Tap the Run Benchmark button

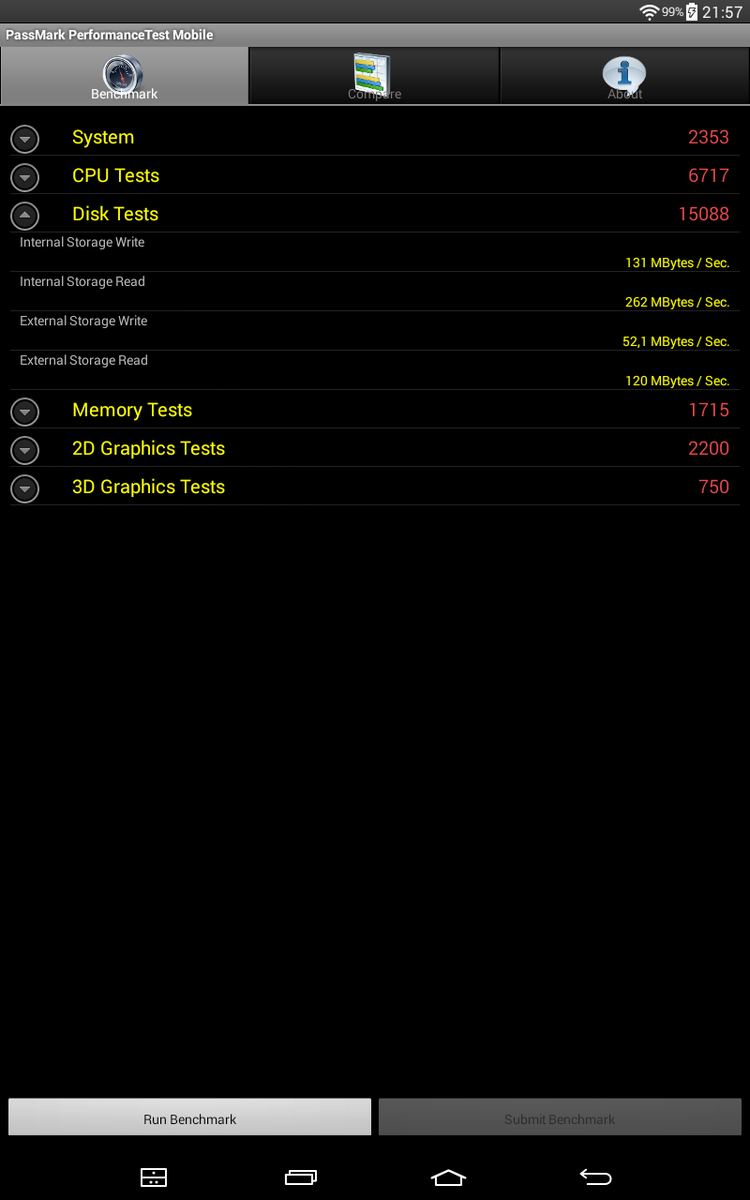190,1118
